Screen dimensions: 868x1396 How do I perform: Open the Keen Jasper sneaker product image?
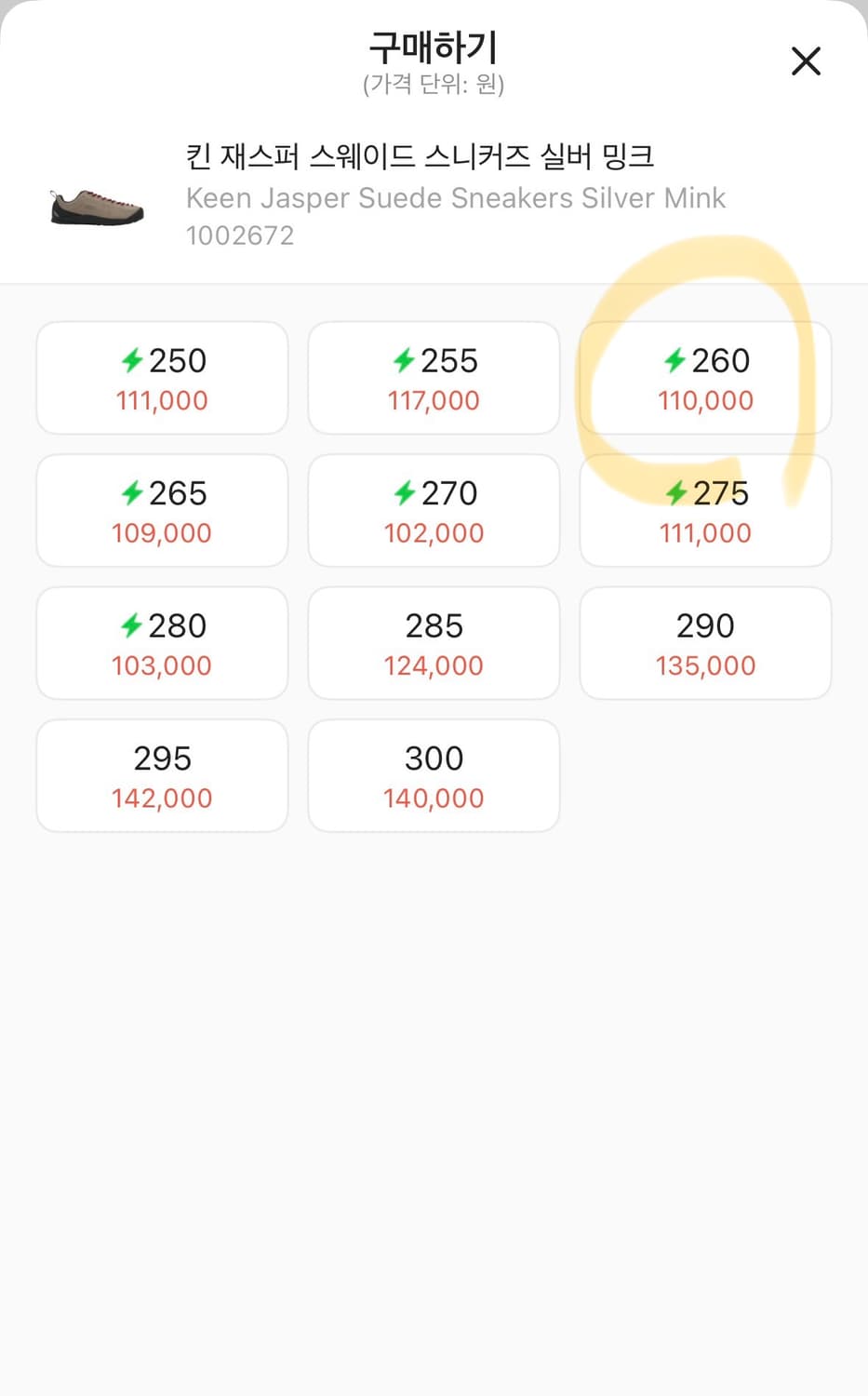[x=96, y=207]
